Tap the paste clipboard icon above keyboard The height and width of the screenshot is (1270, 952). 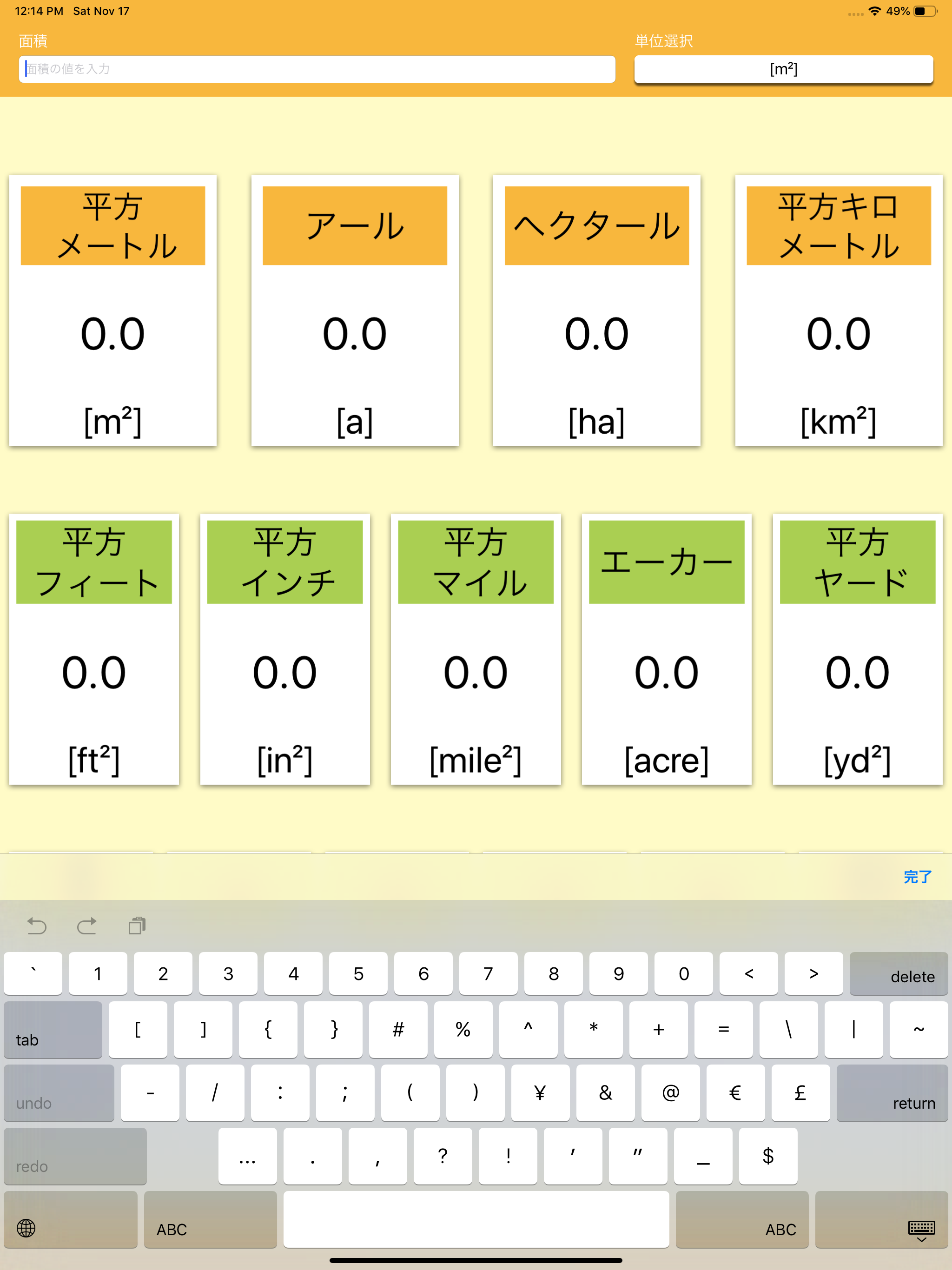tap(137, 925)
